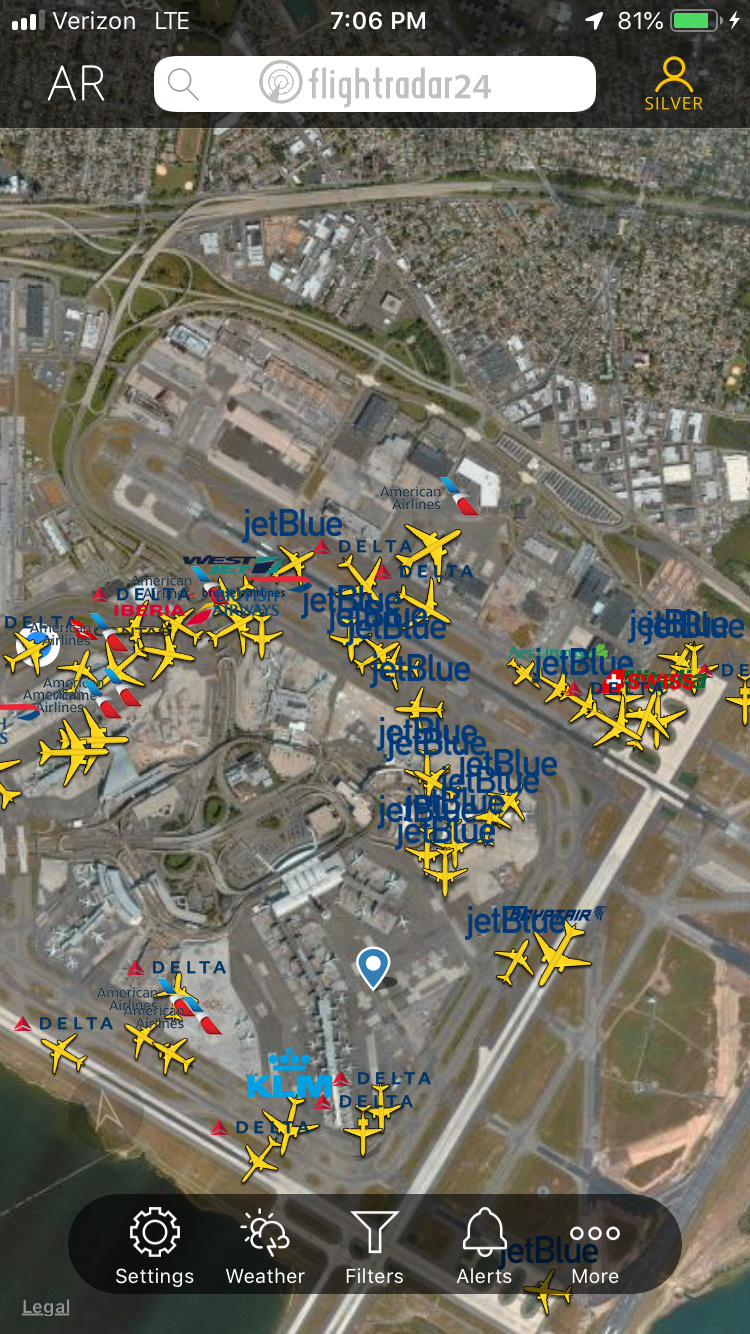Search flights in the flightradar24 box
The height and width of the screenshot is (1334, 750).
[x=375, y=84]
